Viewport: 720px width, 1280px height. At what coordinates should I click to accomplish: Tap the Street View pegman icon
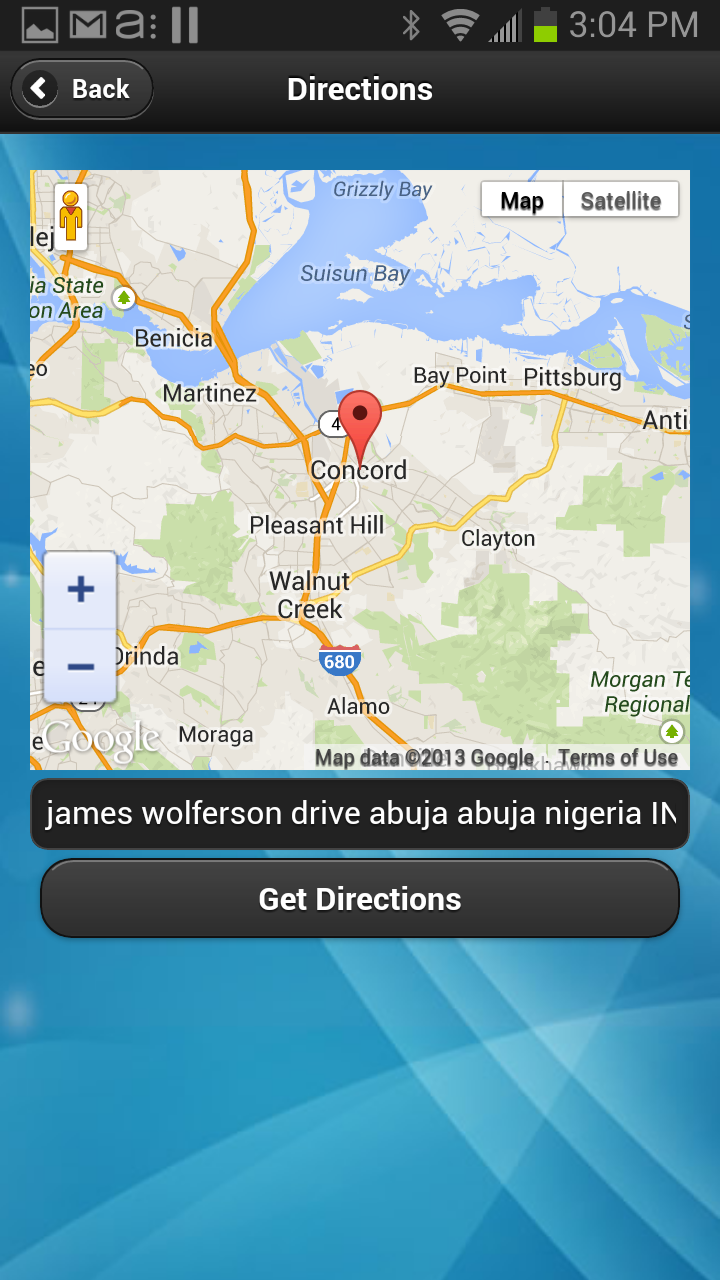point(71,216)
